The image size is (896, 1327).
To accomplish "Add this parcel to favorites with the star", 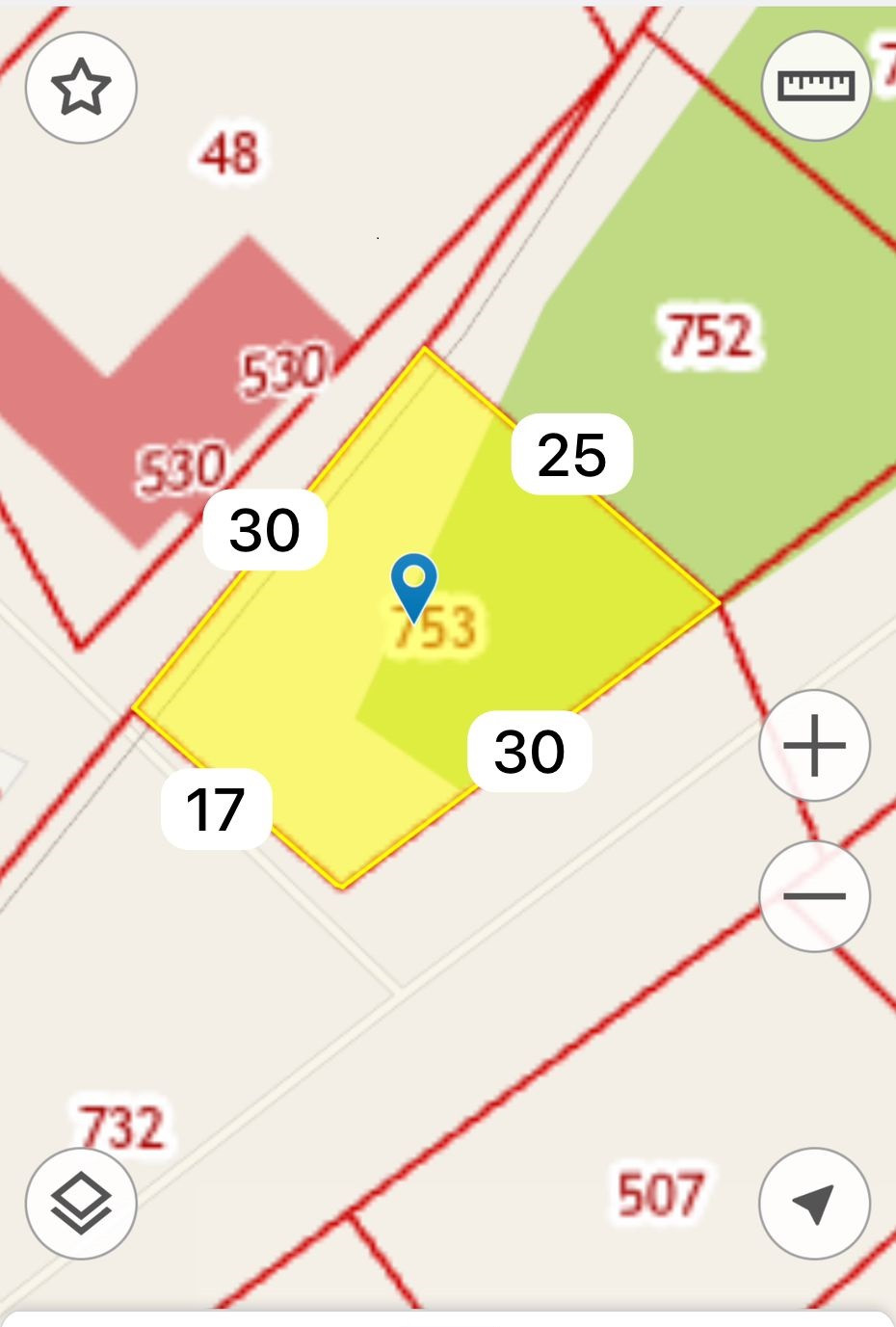I will (x=81, y=88).
